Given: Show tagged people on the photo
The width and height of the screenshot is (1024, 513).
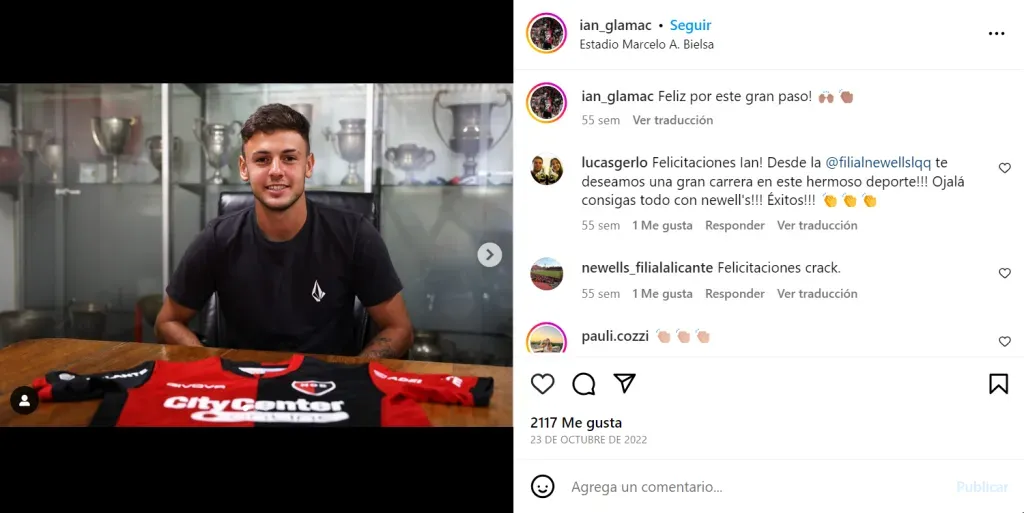Looking at the screenshot, I should click(24, 400).
